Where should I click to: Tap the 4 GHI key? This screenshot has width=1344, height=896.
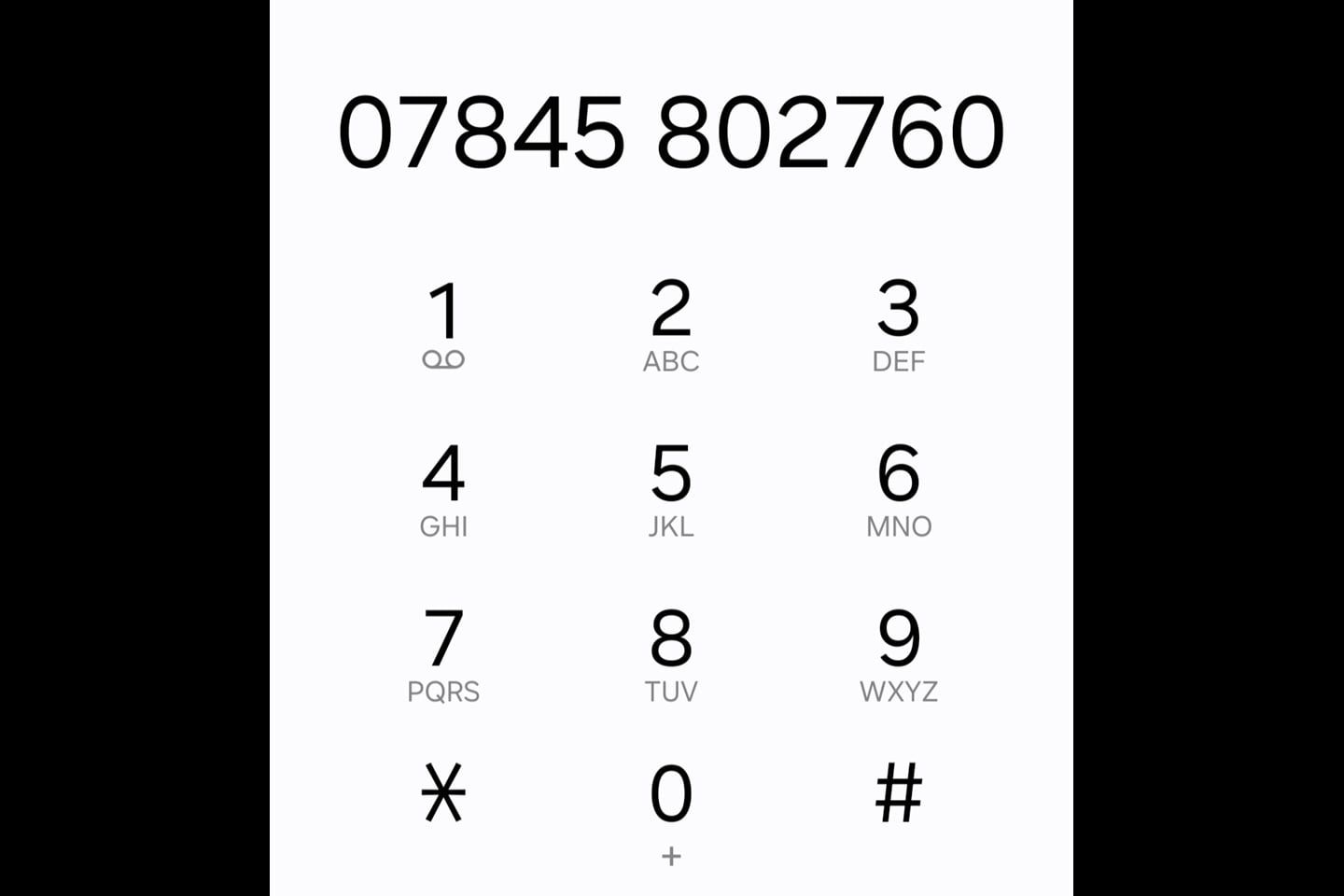(443, 489)
